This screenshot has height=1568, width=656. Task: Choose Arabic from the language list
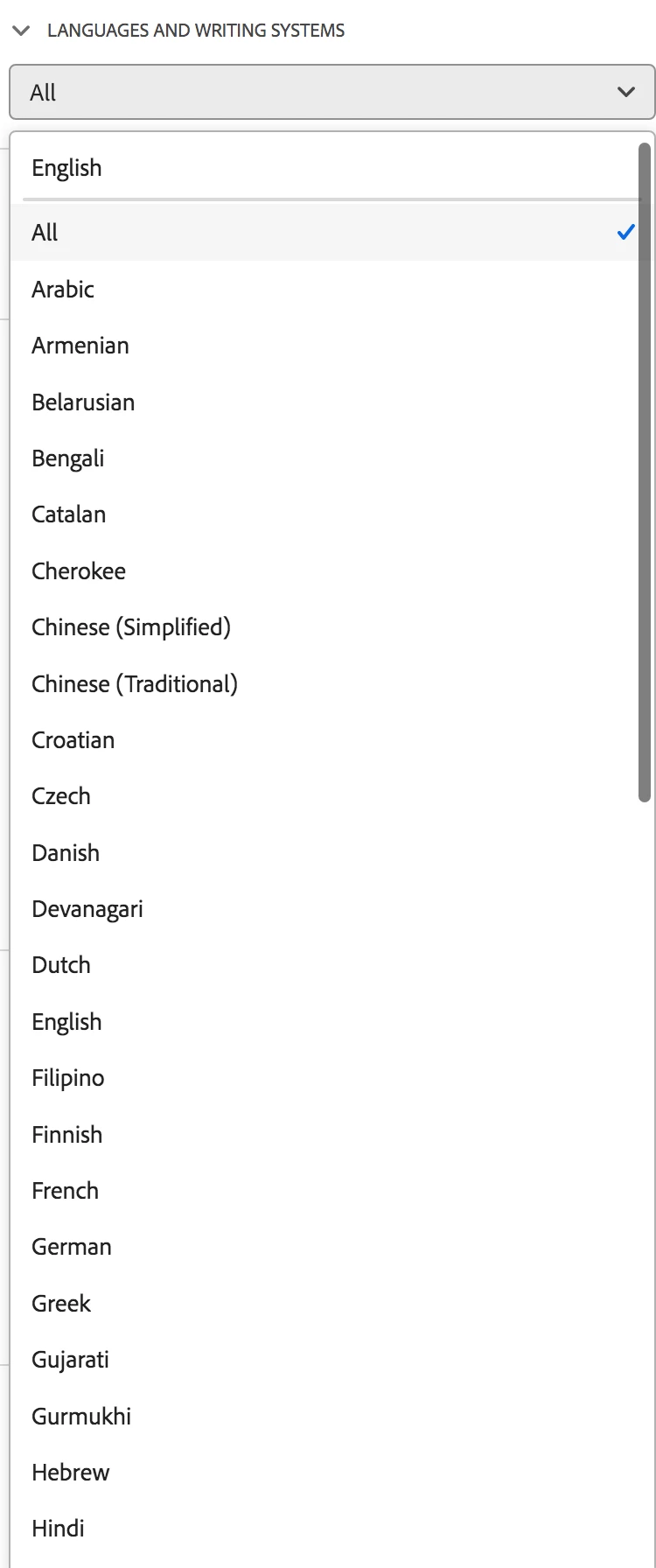tap(63, 290)
